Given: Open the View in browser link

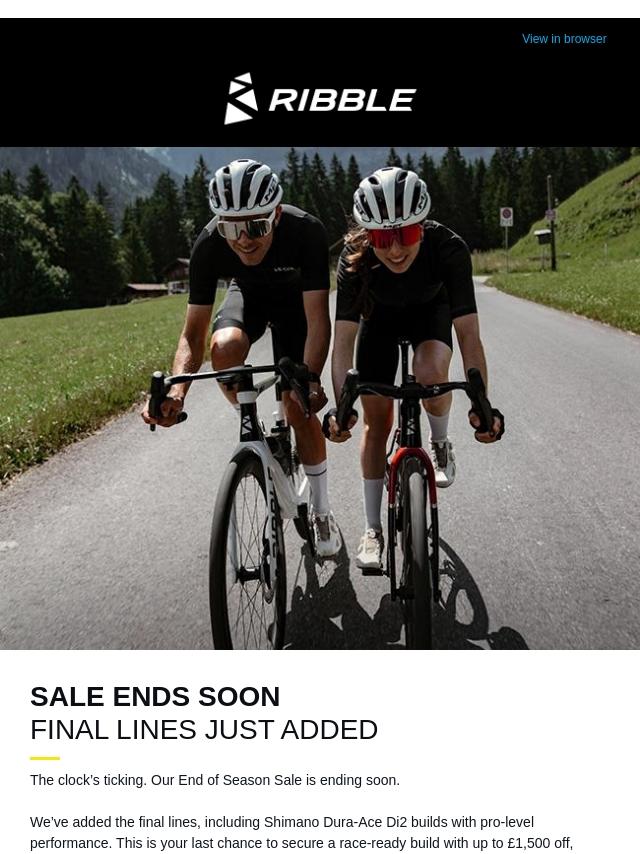Looking at the screenshot, I should tap(564, 39).
